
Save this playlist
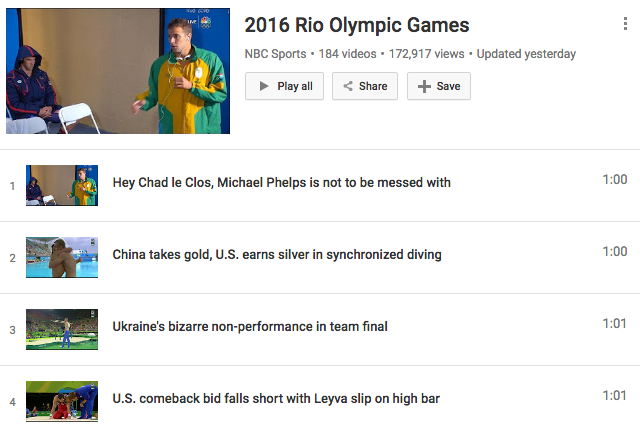438,87
